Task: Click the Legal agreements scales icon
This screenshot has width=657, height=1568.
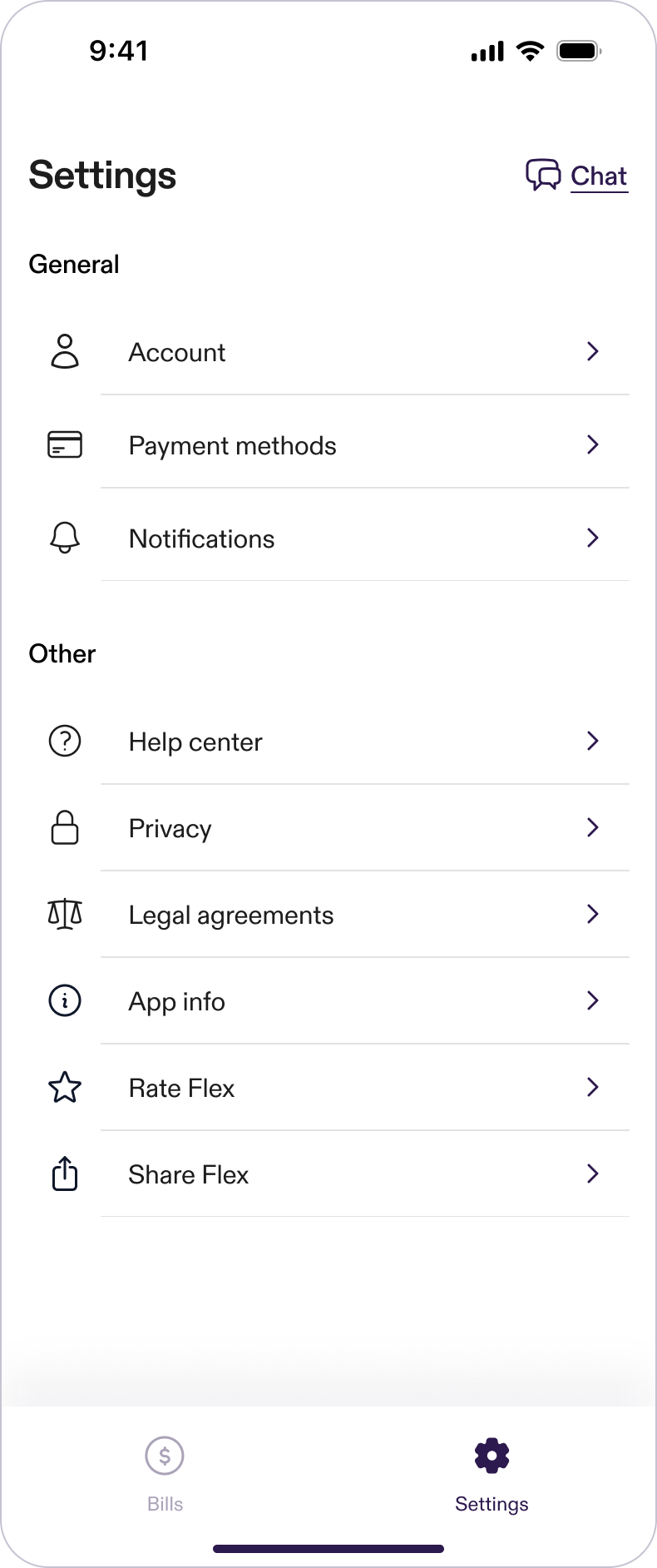Action: point(65,914)
